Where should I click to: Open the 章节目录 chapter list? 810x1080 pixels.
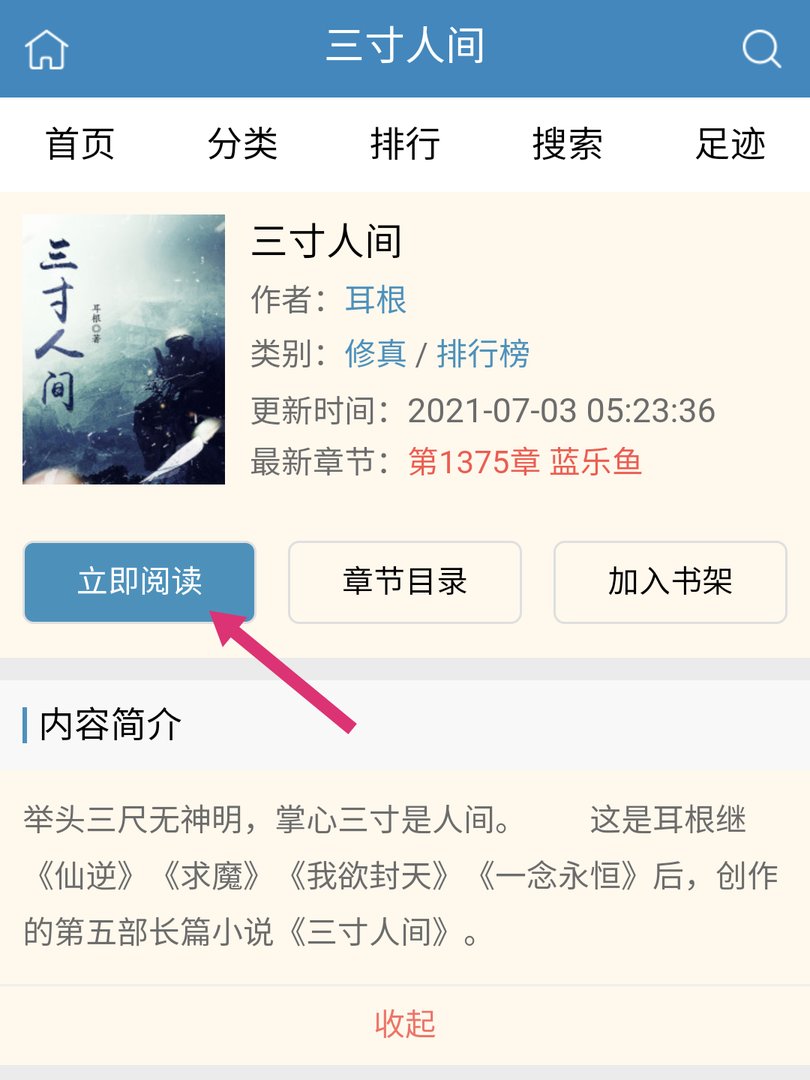[404, 583]
